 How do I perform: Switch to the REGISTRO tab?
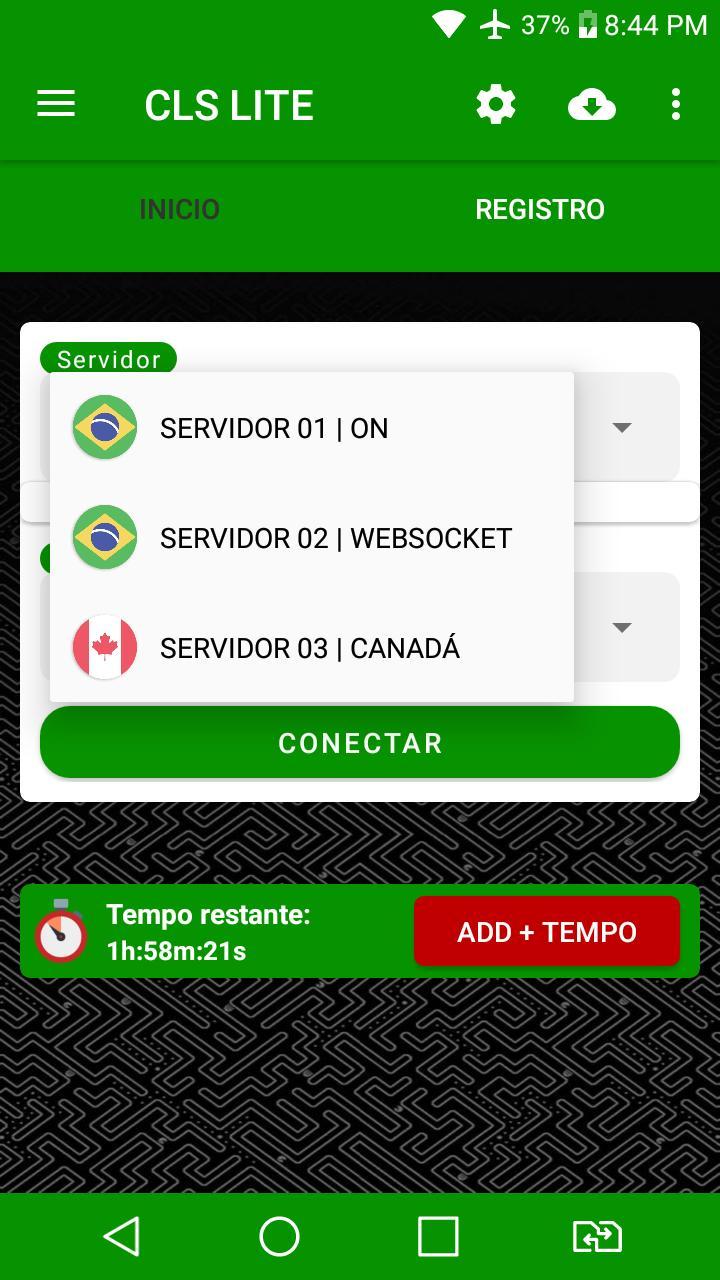[x=539, y=208]
